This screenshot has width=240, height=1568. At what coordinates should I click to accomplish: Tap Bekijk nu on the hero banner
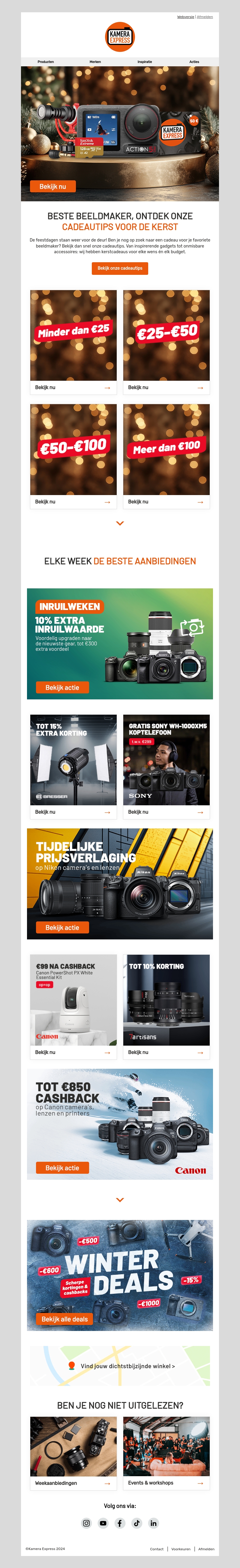[x=53, y=186]
